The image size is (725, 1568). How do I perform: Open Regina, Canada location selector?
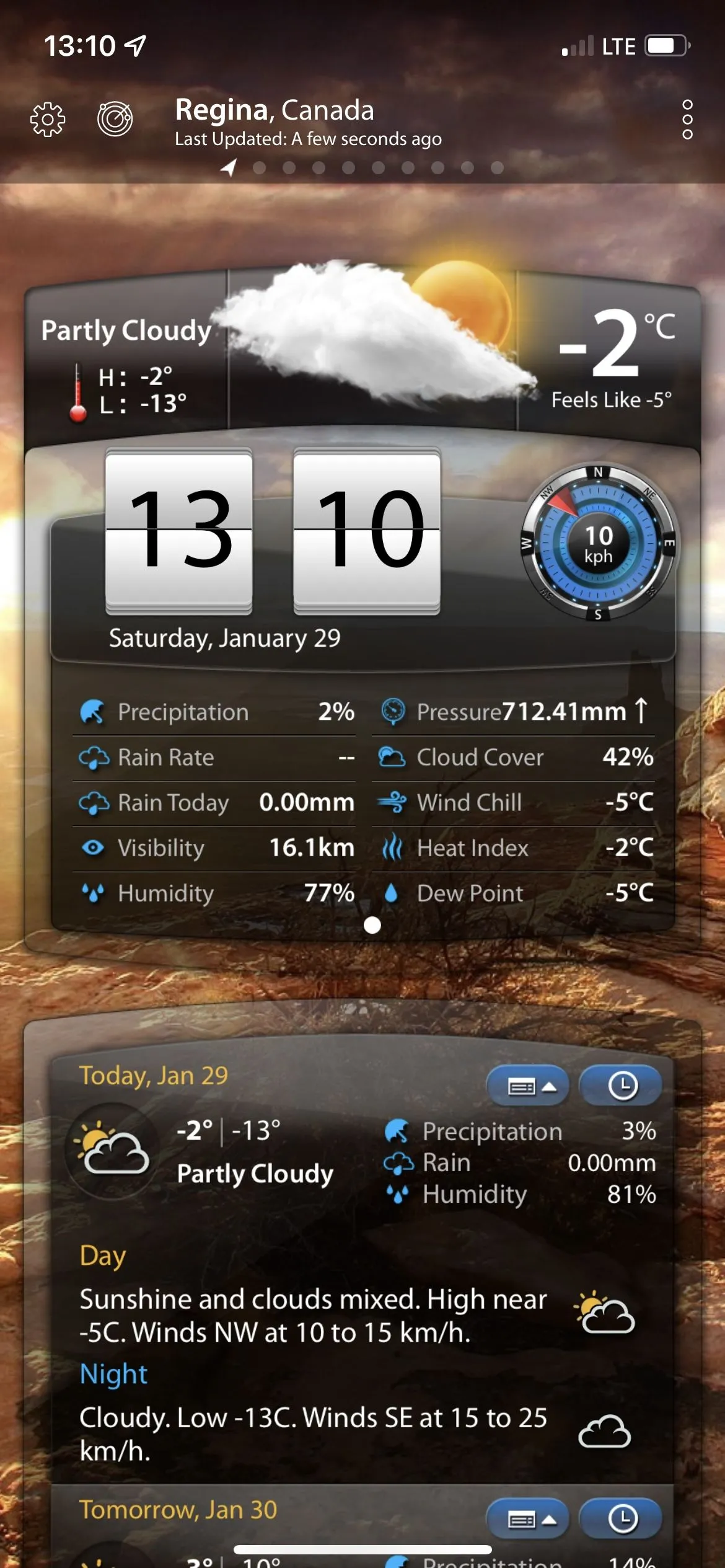pos(275,110)
